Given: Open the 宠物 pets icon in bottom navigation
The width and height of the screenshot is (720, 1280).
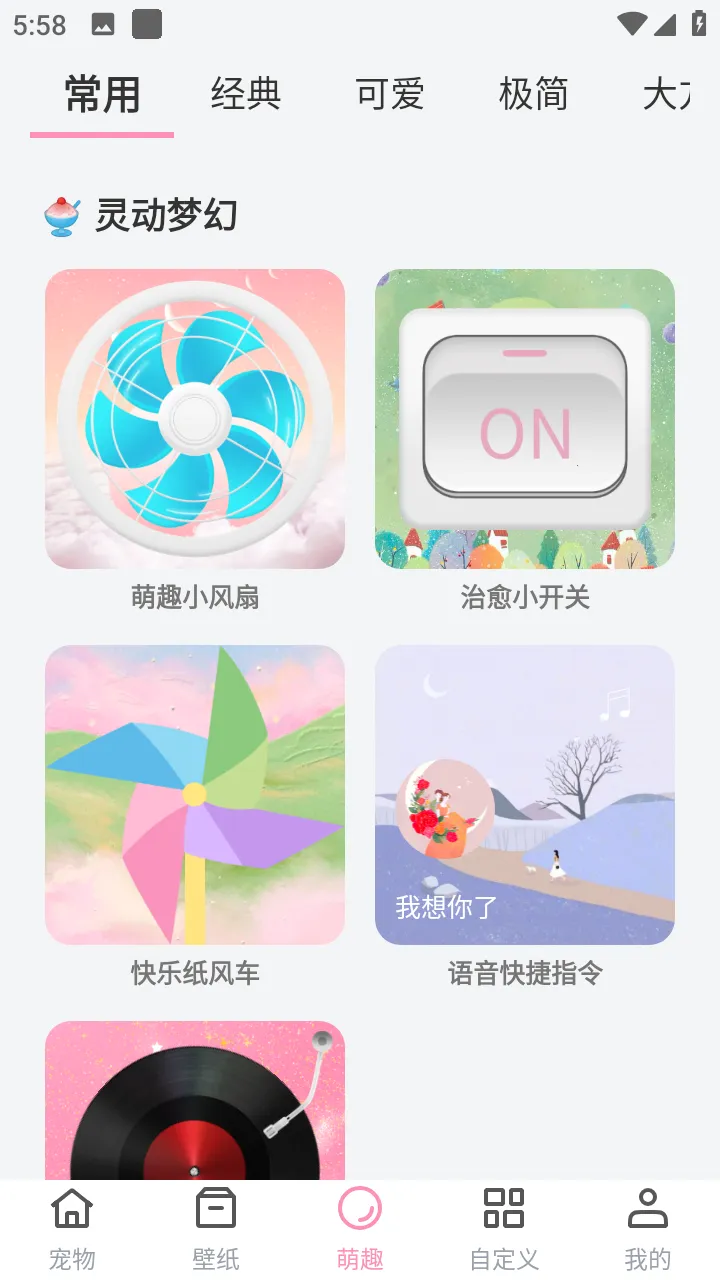Looking at the screenshot, I should point(72,1210).
